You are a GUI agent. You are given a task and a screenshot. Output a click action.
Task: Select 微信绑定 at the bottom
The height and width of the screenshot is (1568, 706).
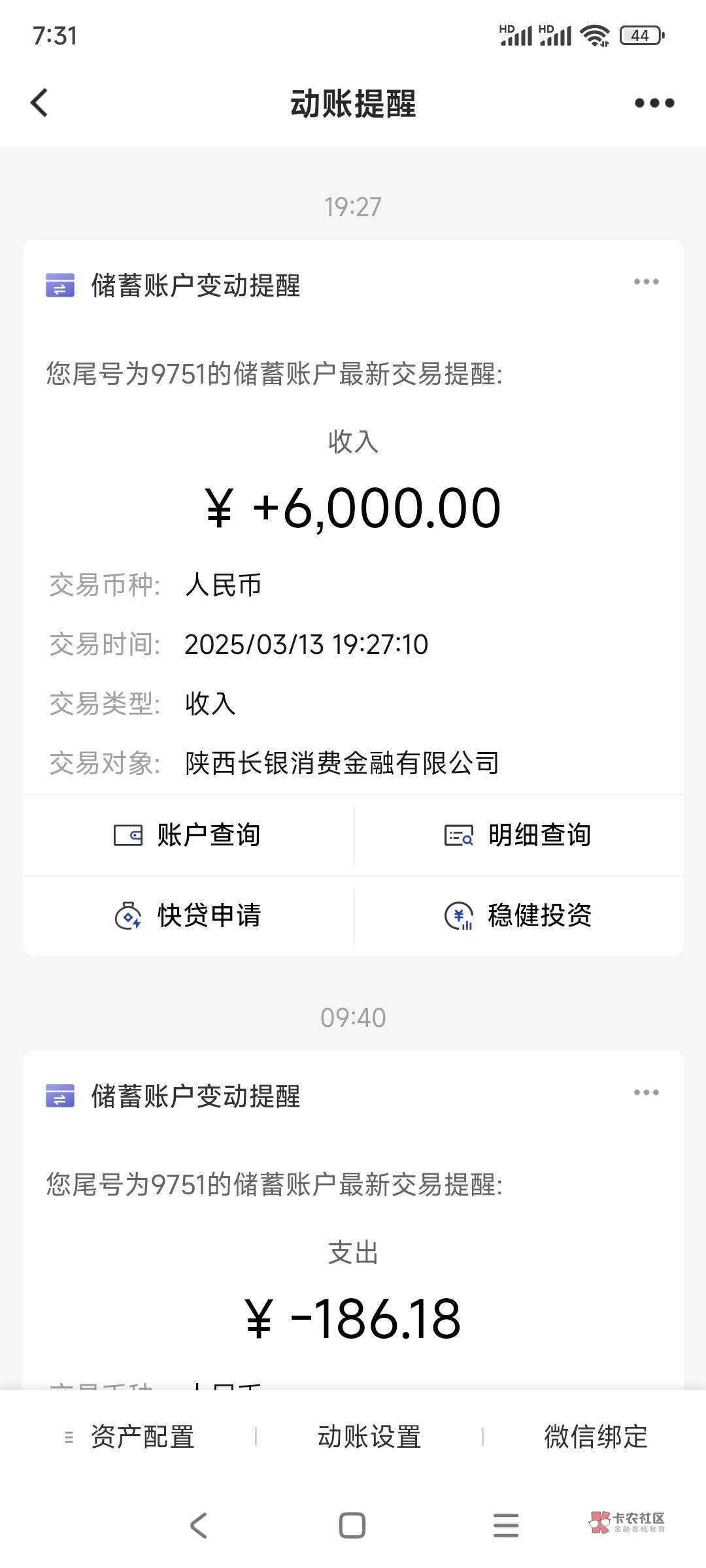(596, 1437)
